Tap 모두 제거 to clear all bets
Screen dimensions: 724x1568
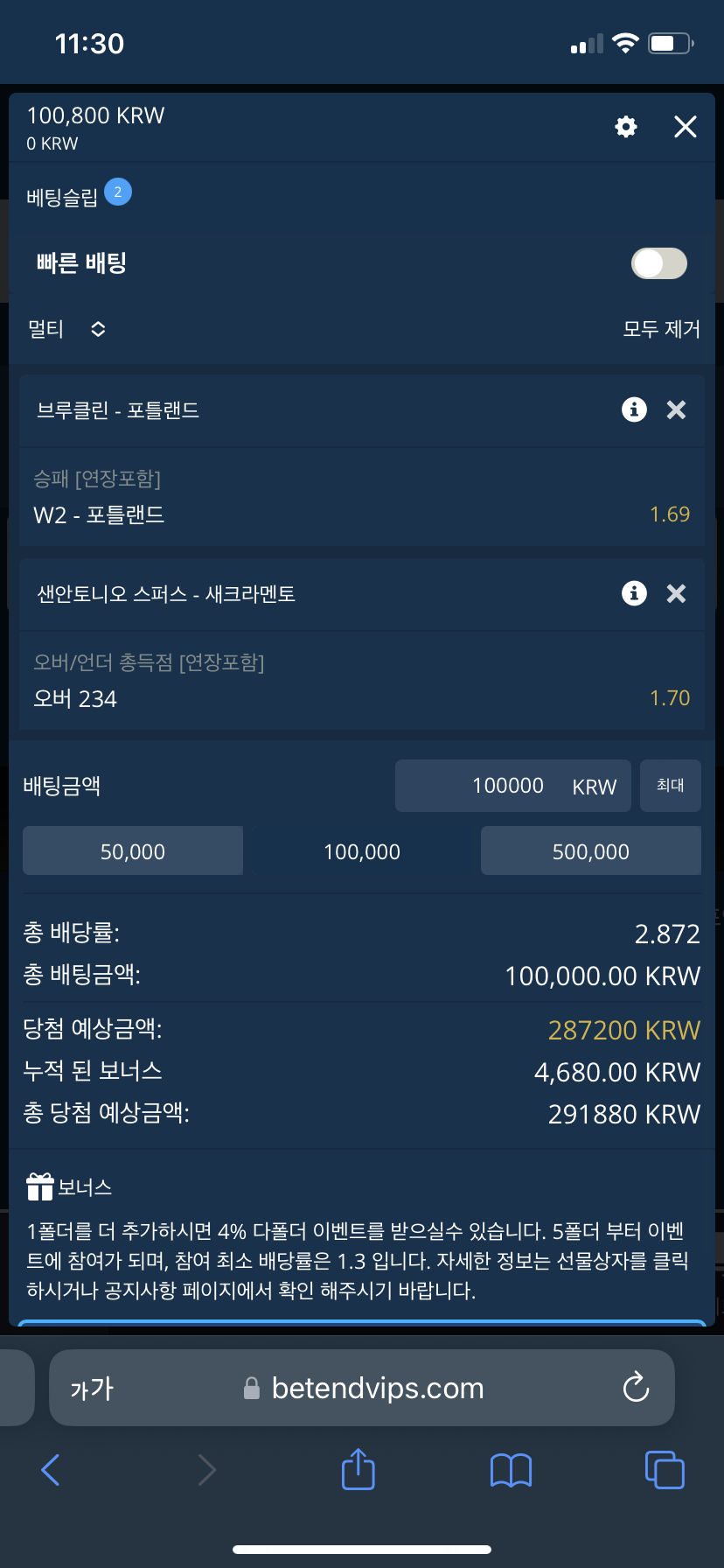(x=661, y=329)
